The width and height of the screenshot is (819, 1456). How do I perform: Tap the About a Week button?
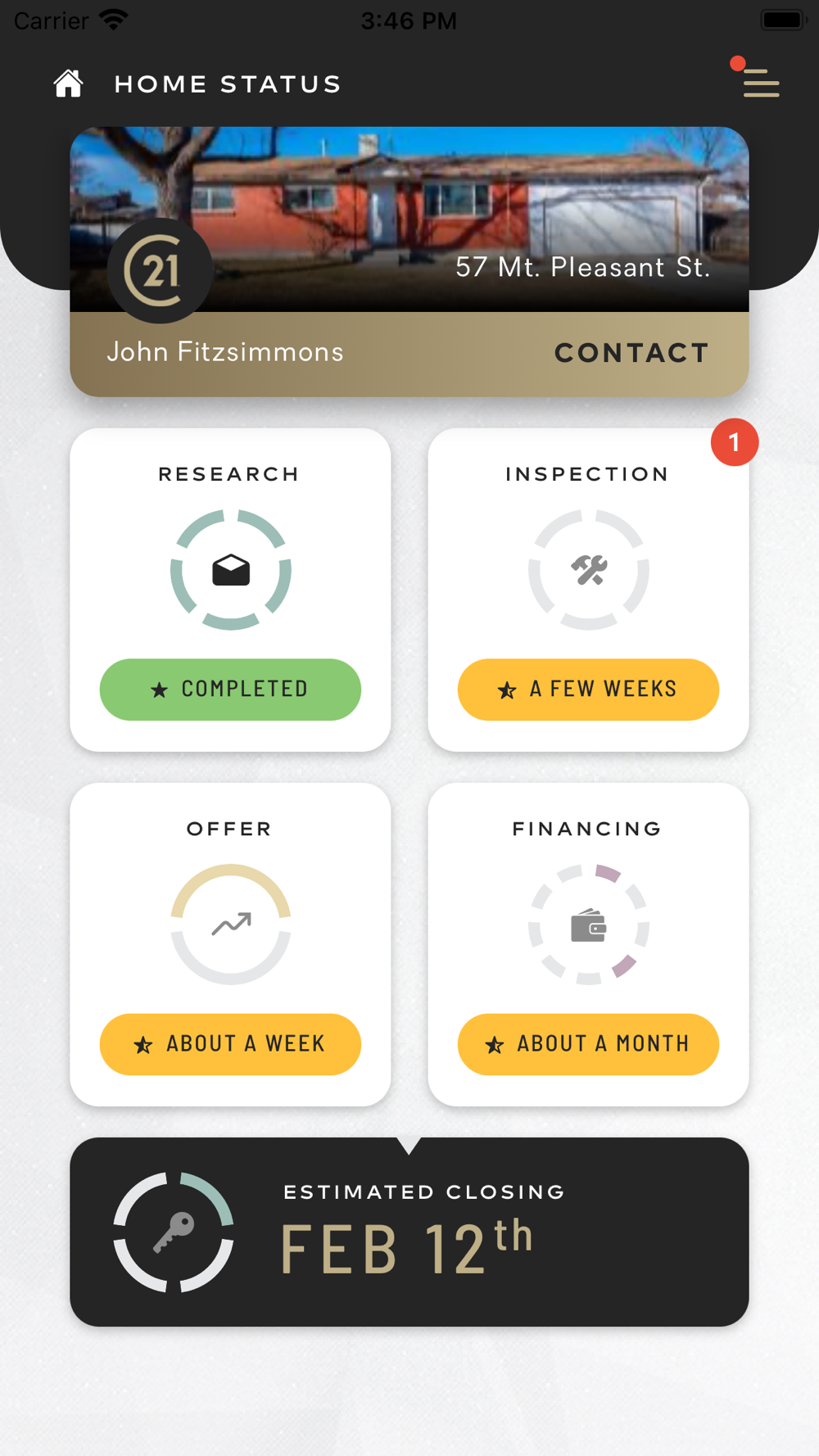(230, 1044)
